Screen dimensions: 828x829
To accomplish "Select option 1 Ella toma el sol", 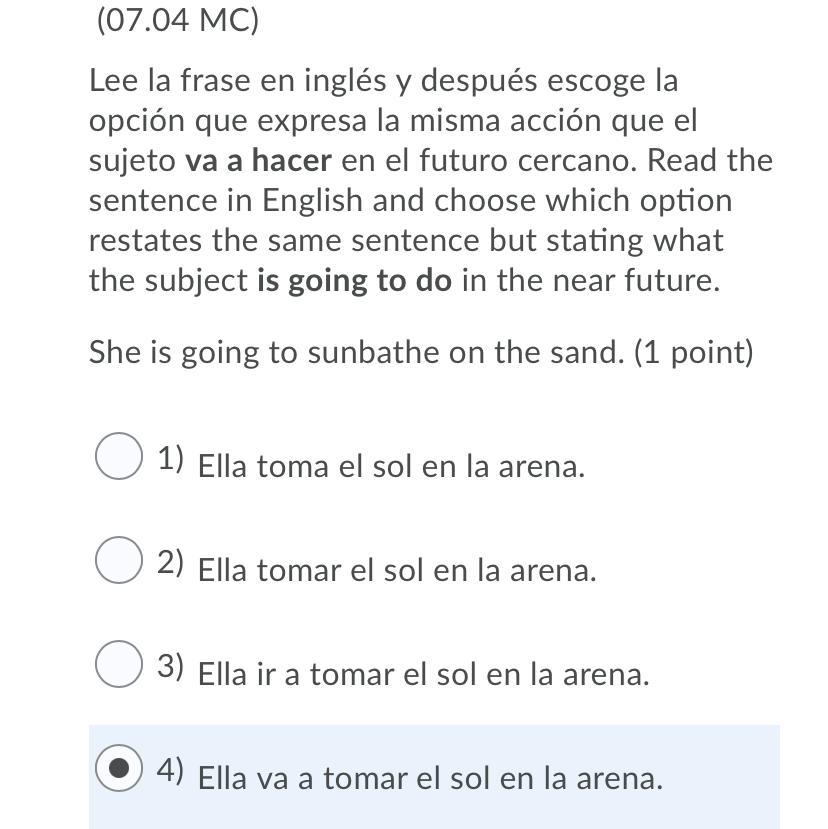I will click(119, 456).
